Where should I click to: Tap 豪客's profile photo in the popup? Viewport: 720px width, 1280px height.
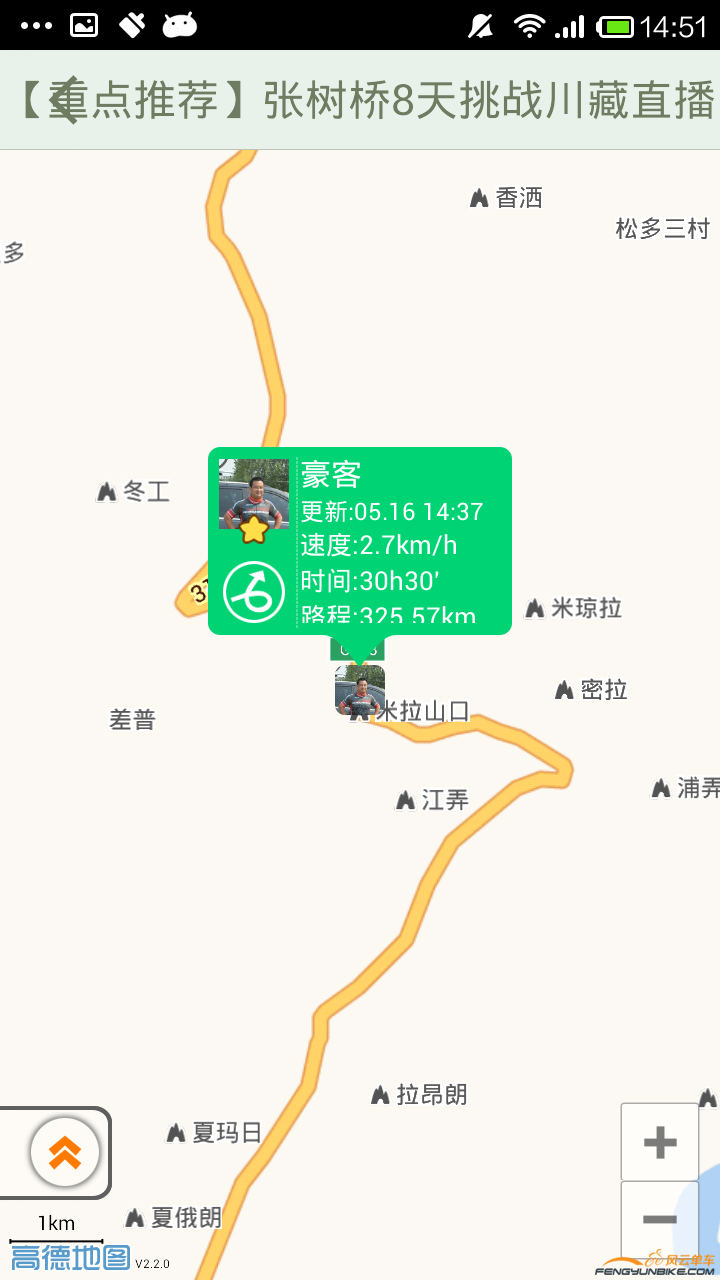253,492
